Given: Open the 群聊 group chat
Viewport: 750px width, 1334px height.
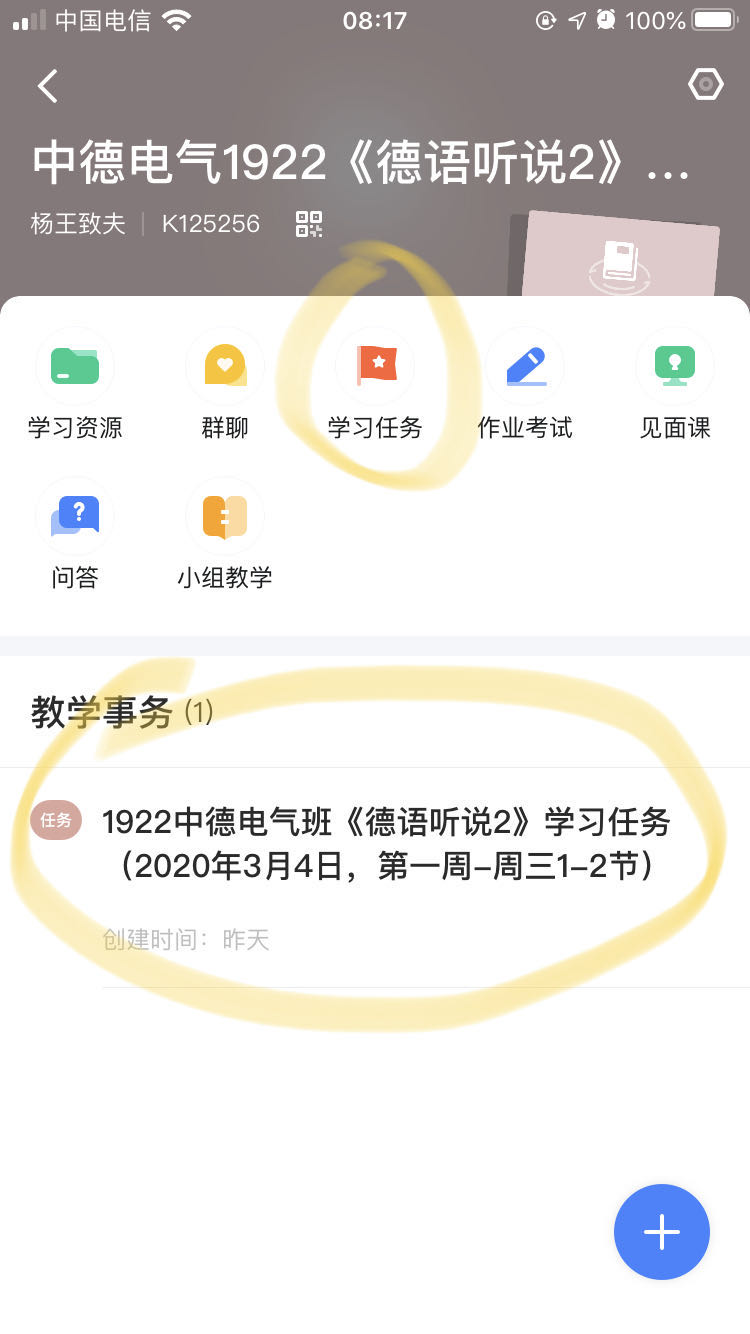Looking at the screenshot, I should click(225, 385).
